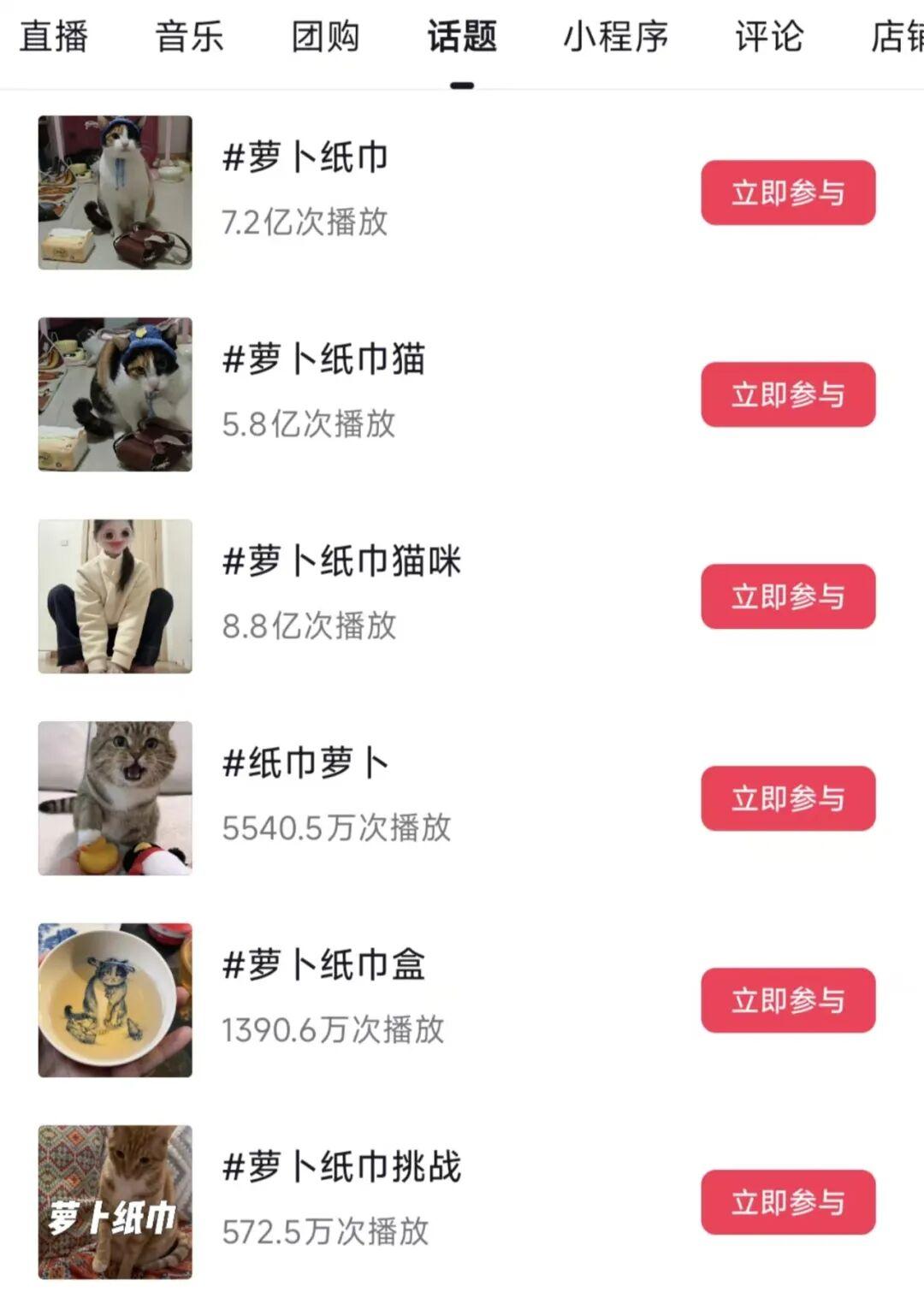Select the 话题 tab
The image size is (924, 1304).
(x=463, y=38)
